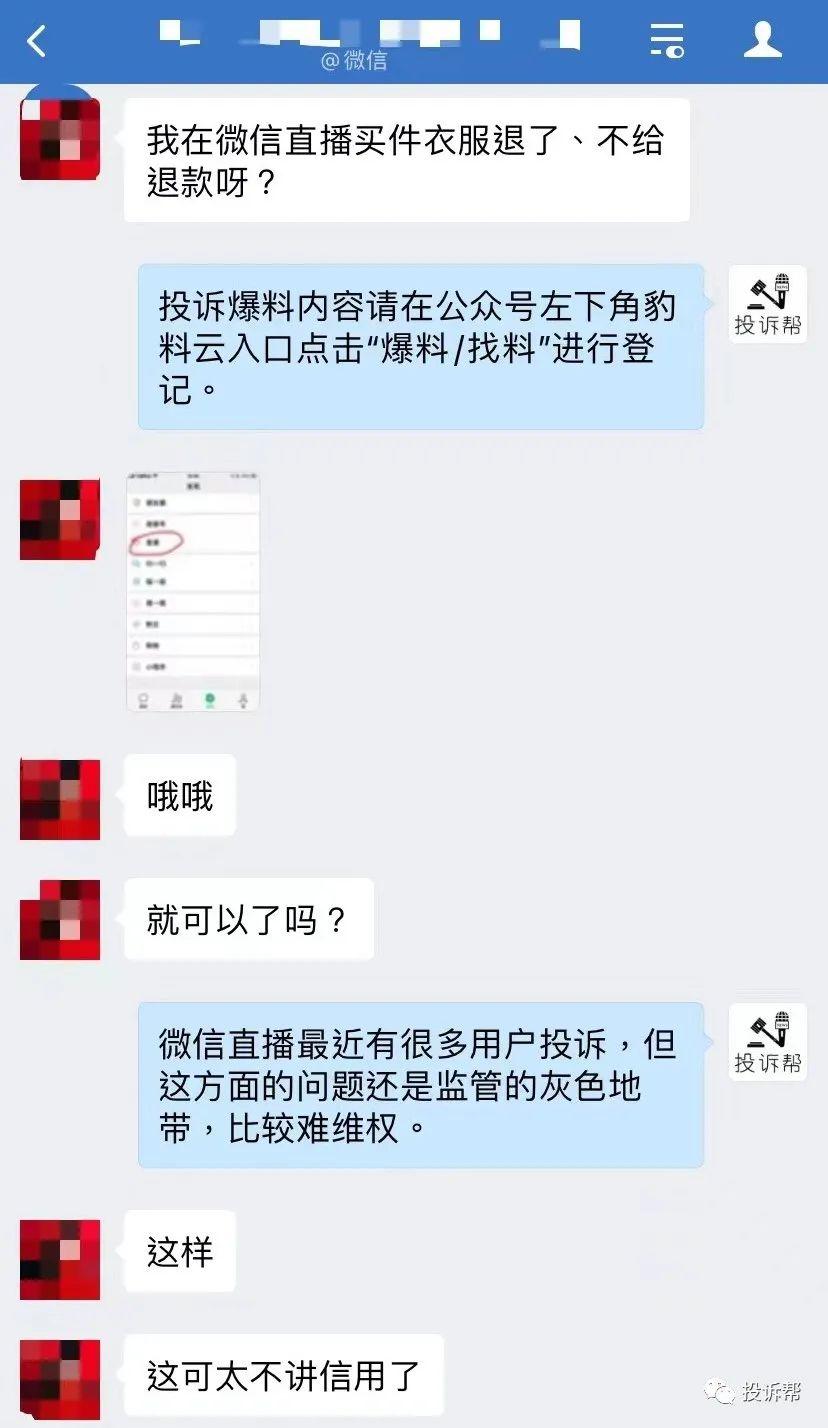Viewport: 828px width, 1428px height.
Task: Tap the user's avatar beside 哦哦 message
Action: 60,799
